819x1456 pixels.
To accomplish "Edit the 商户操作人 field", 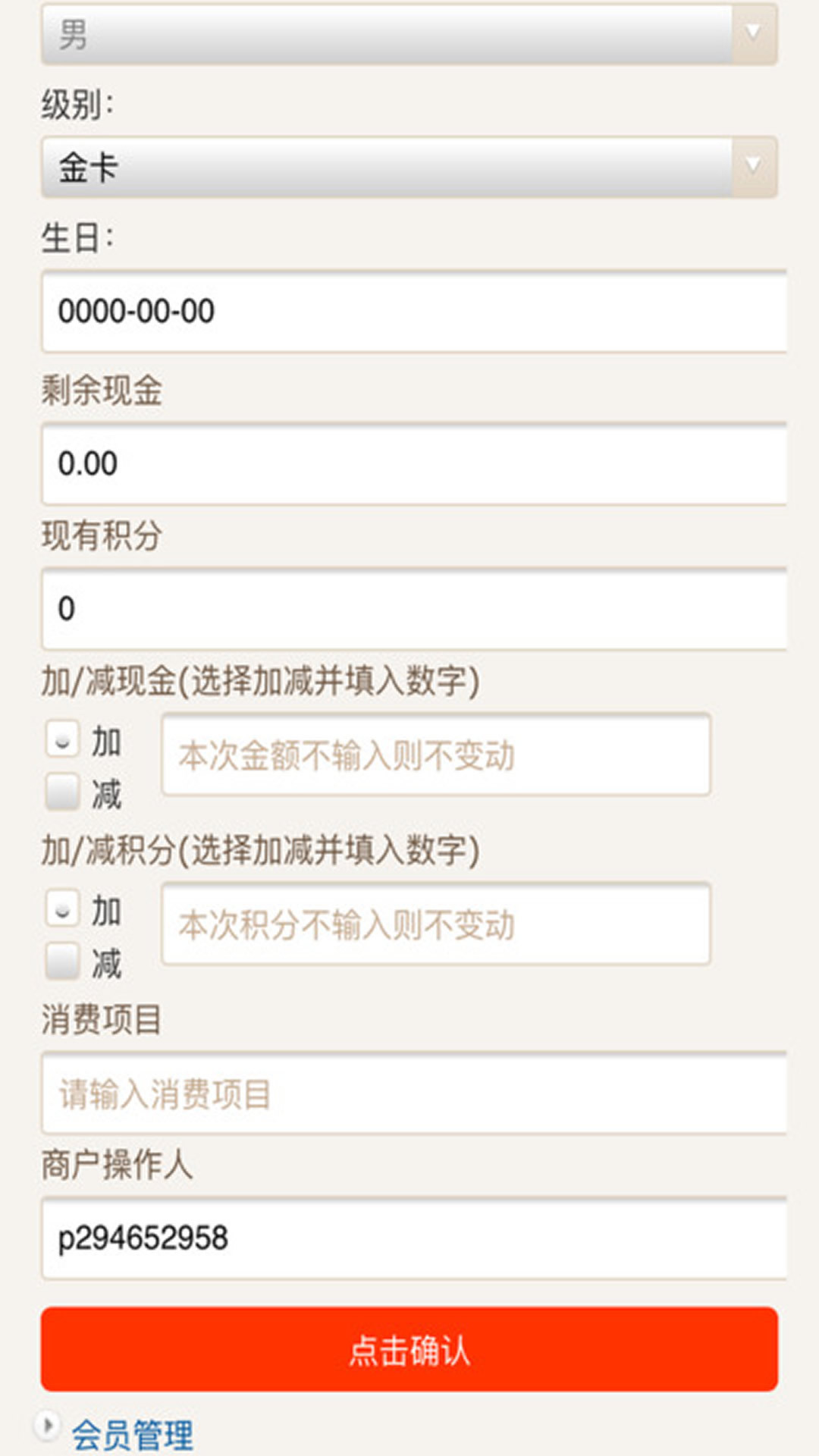I will pos(414,1238).
